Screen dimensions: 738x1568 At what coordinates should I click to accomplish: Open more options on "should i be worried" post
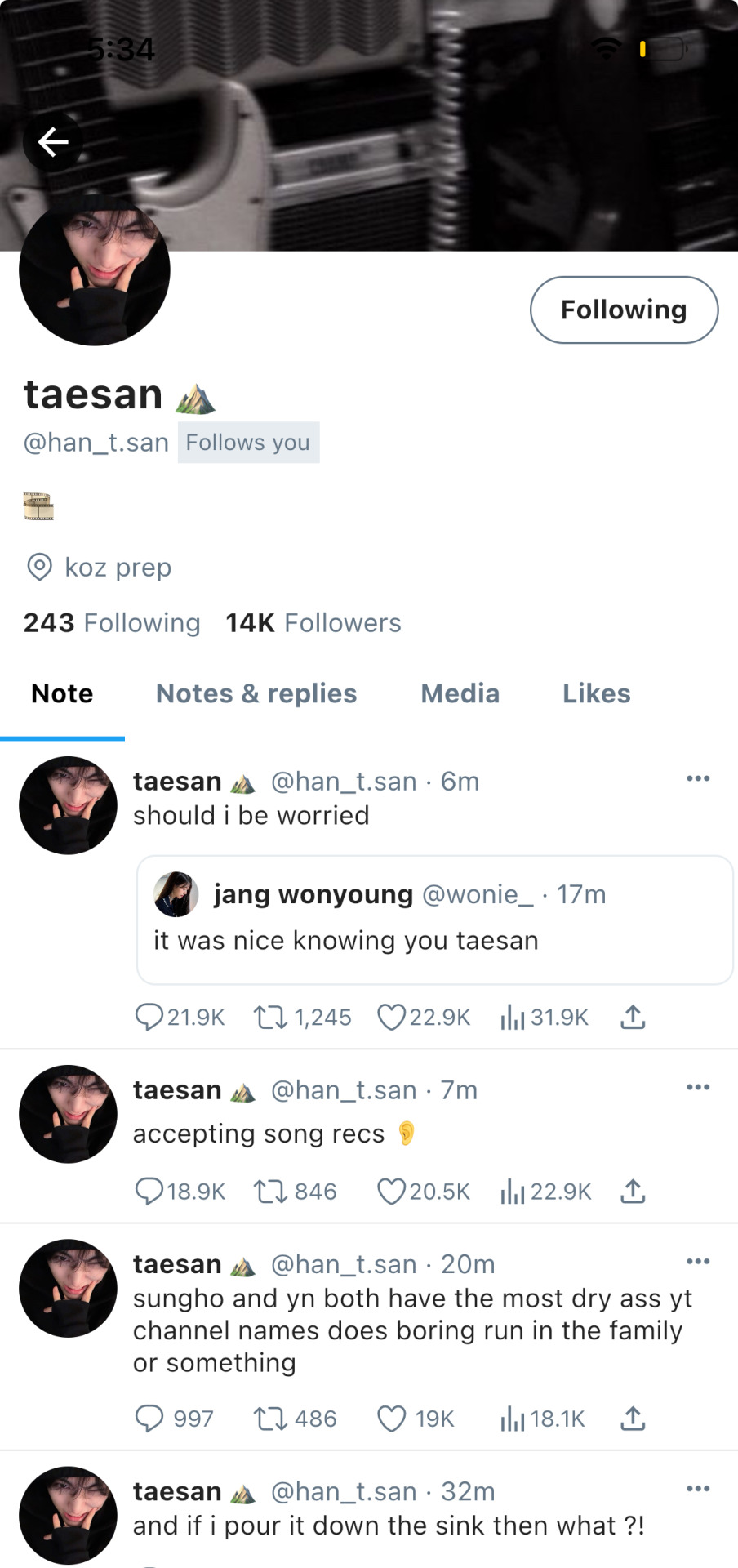click(698, 779)
